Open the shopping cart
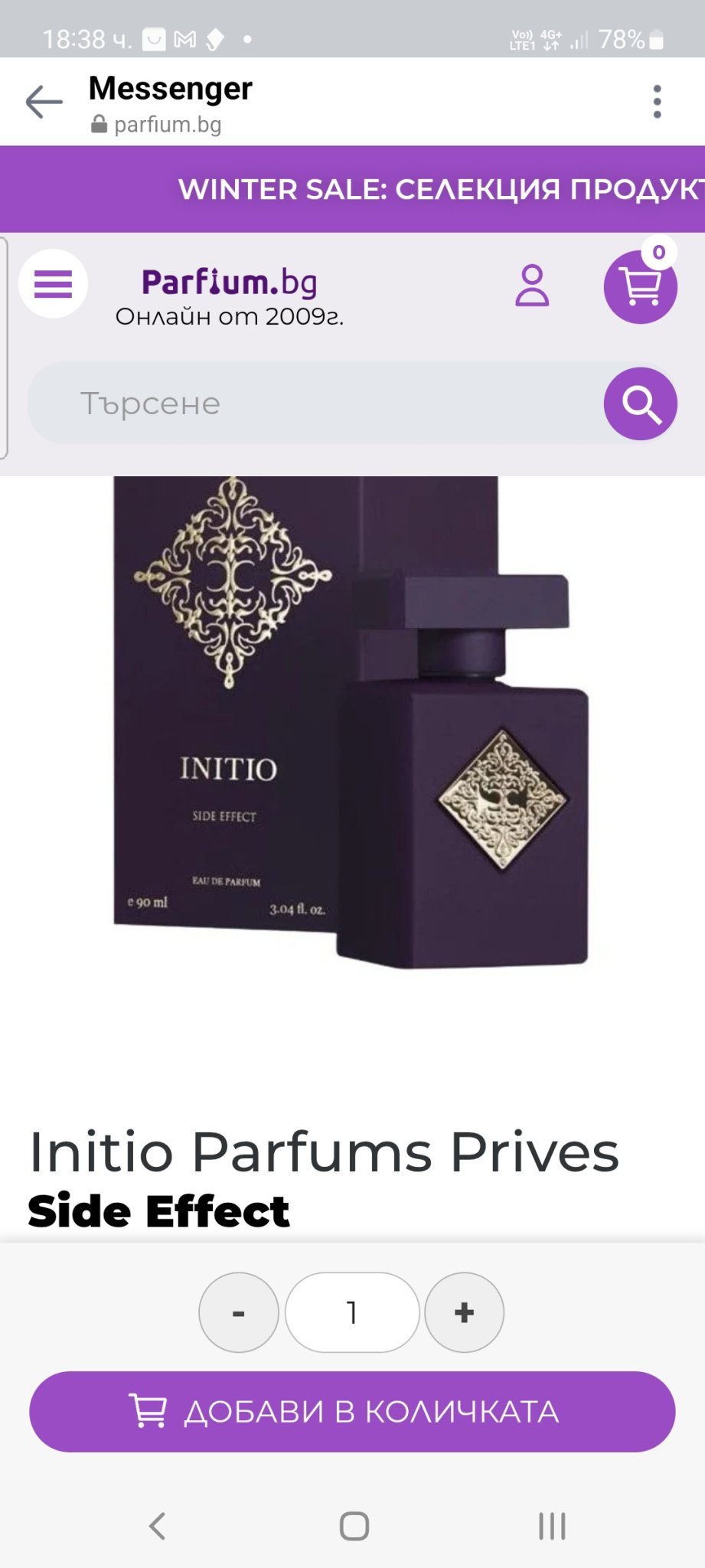This screenshot has width=705, height=1568. coord(640,287)
